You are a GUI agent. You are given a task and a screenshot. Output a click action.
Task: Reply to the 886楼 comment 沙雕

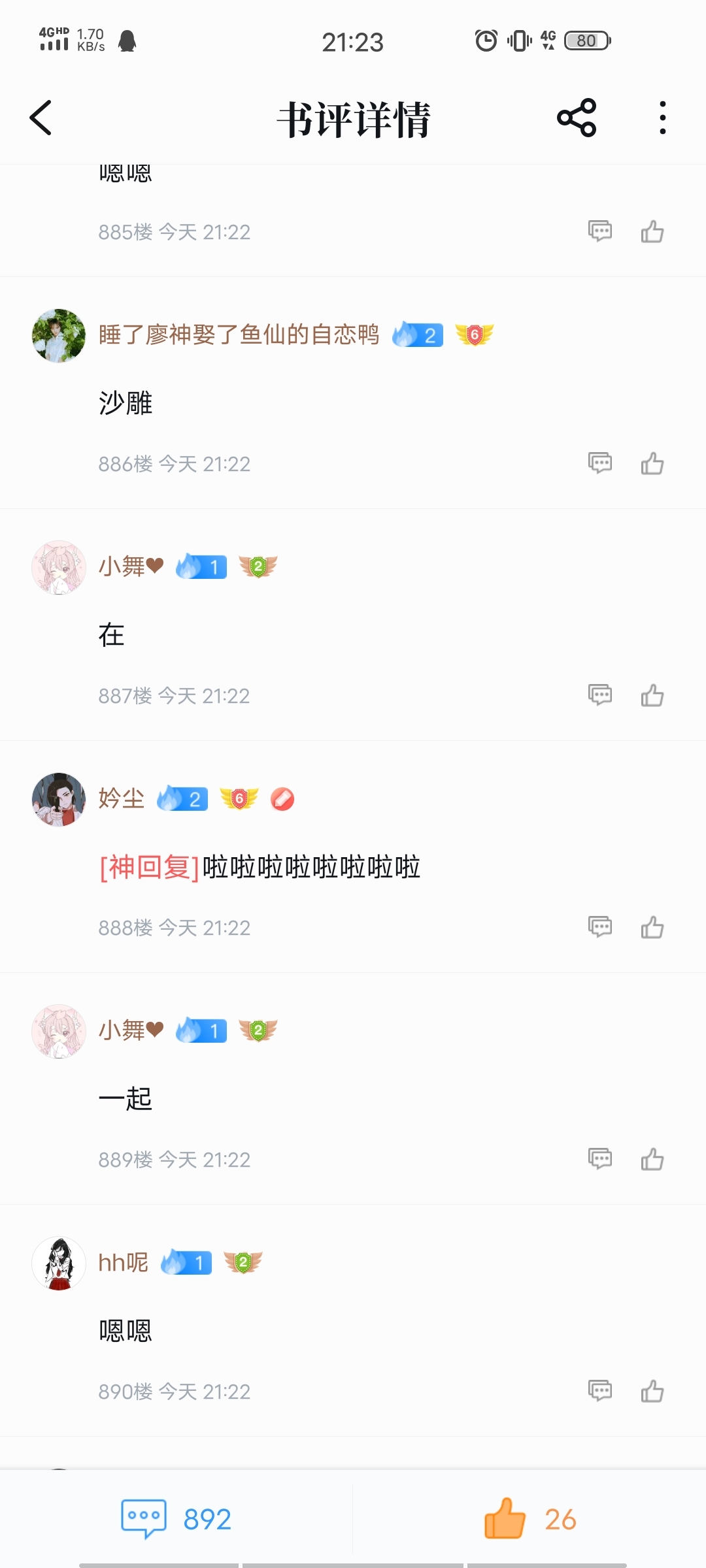(599, 463)
